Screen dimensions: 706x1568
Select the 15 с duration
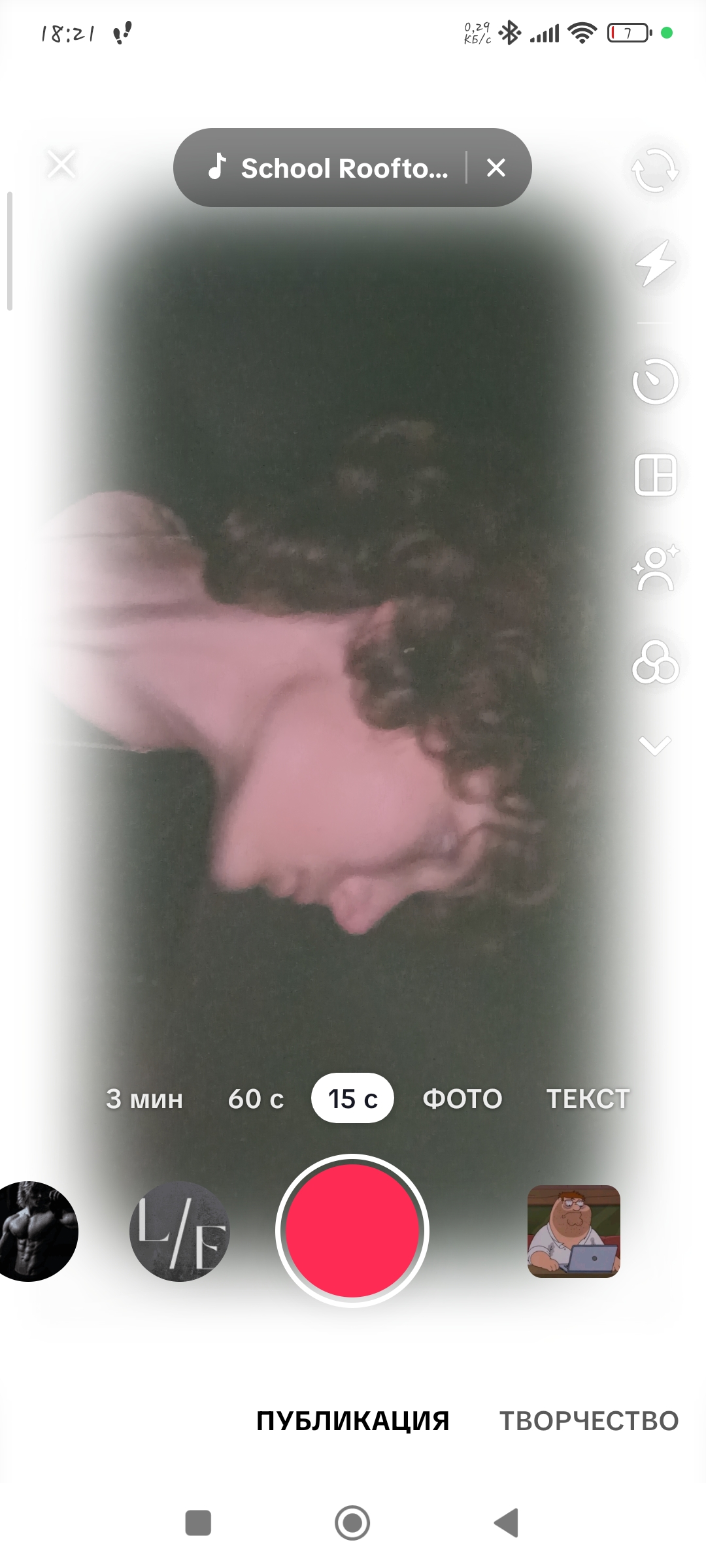[352, 1099]
